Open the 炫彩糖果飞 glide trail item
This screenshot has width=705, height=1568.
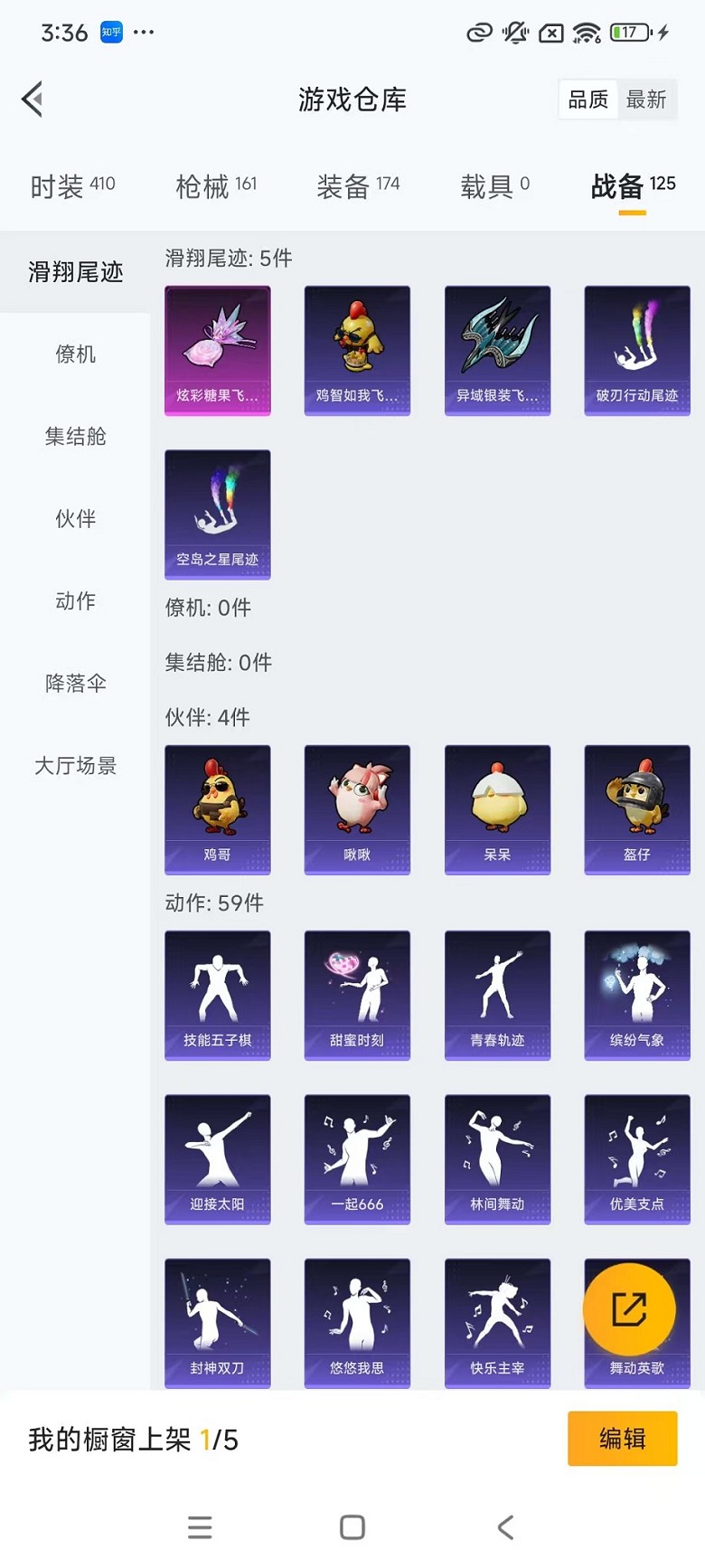click(217, 351)
